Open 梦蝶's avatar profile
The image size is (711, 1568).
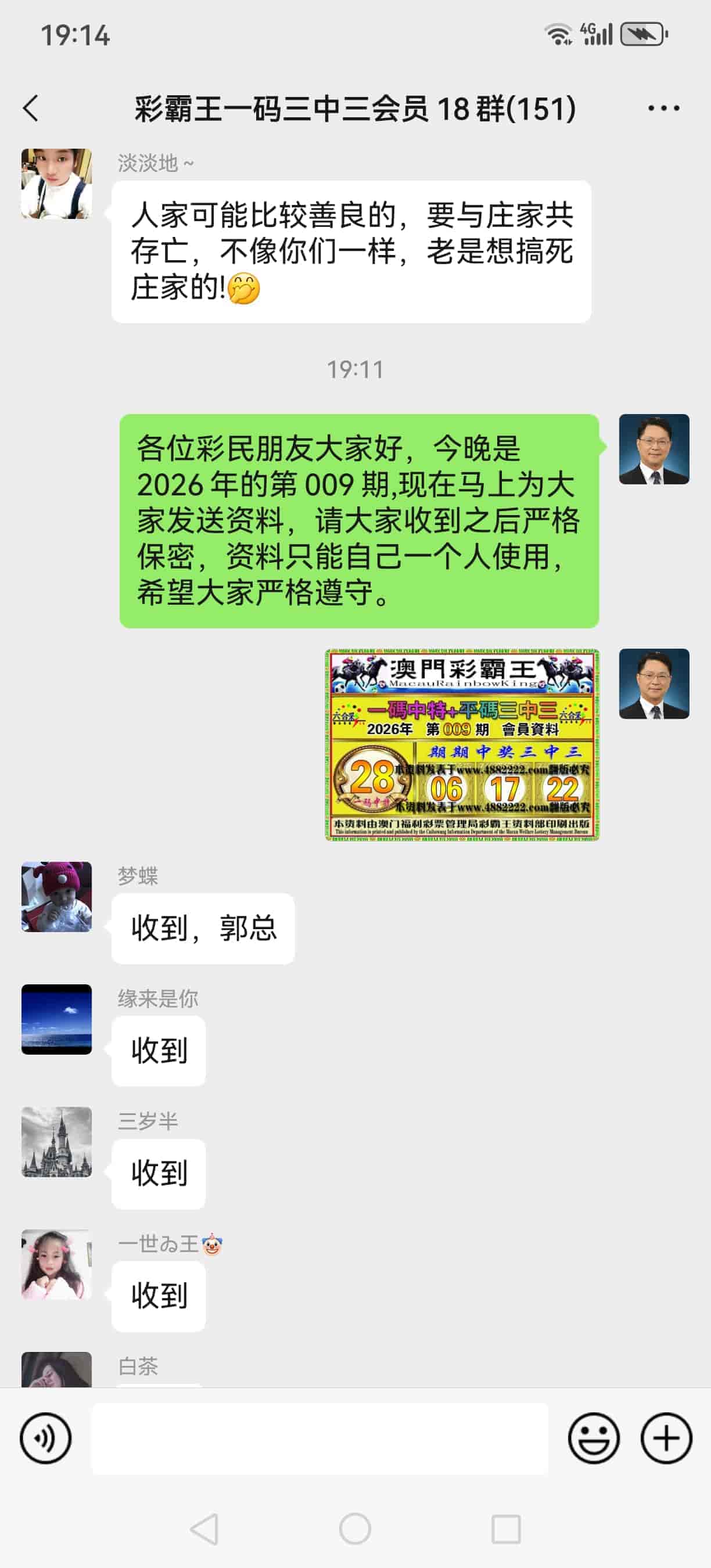(x=56, y=897)
